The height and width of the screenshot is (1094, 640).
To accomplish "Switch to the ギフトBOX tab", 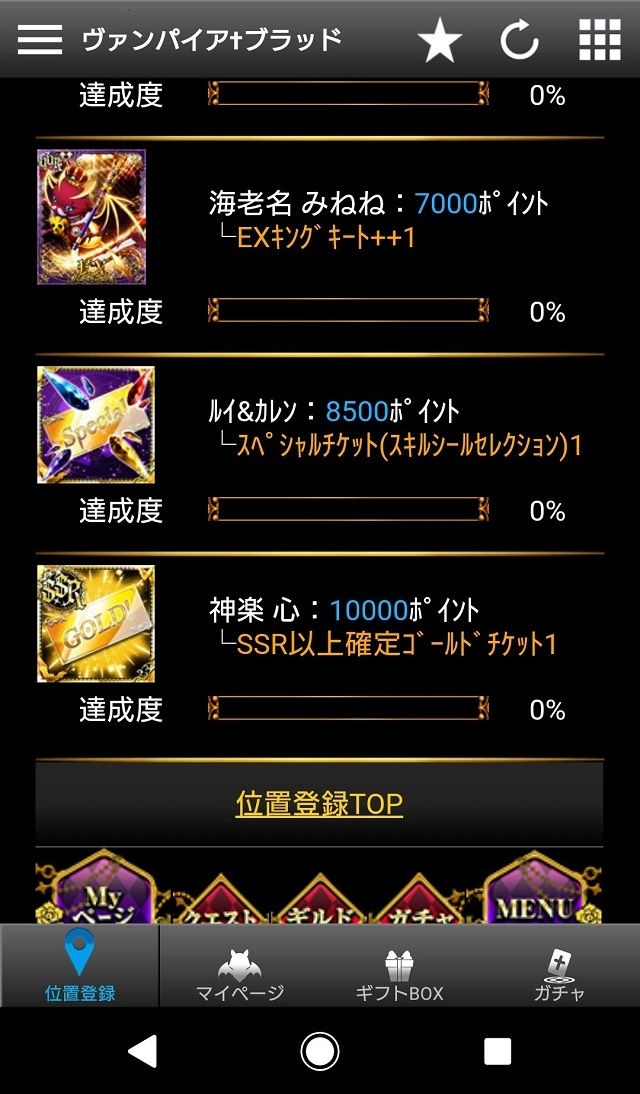I will pos(399,973).
